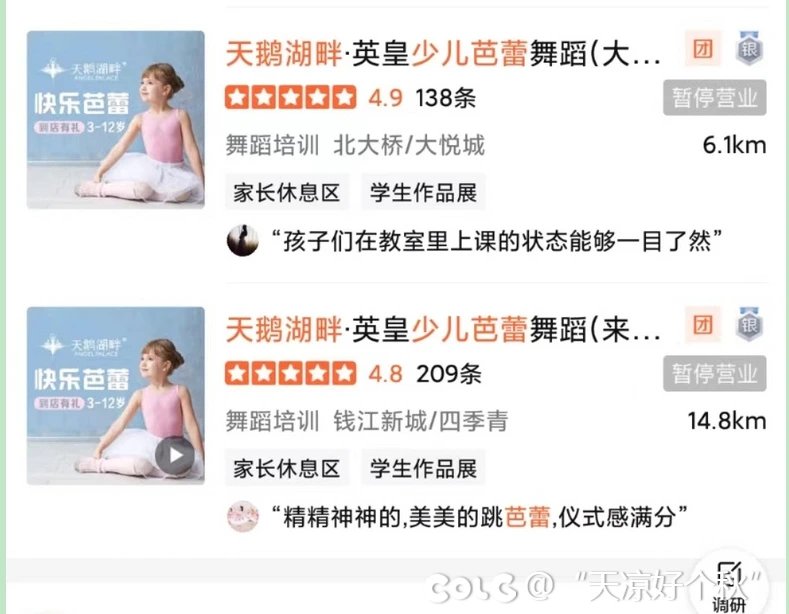This screenshot has width=789, height=614.
Task: Open the 天鹅湖畔 listing rated 4.8 with 209 reviews
Action: pos(443,328)
